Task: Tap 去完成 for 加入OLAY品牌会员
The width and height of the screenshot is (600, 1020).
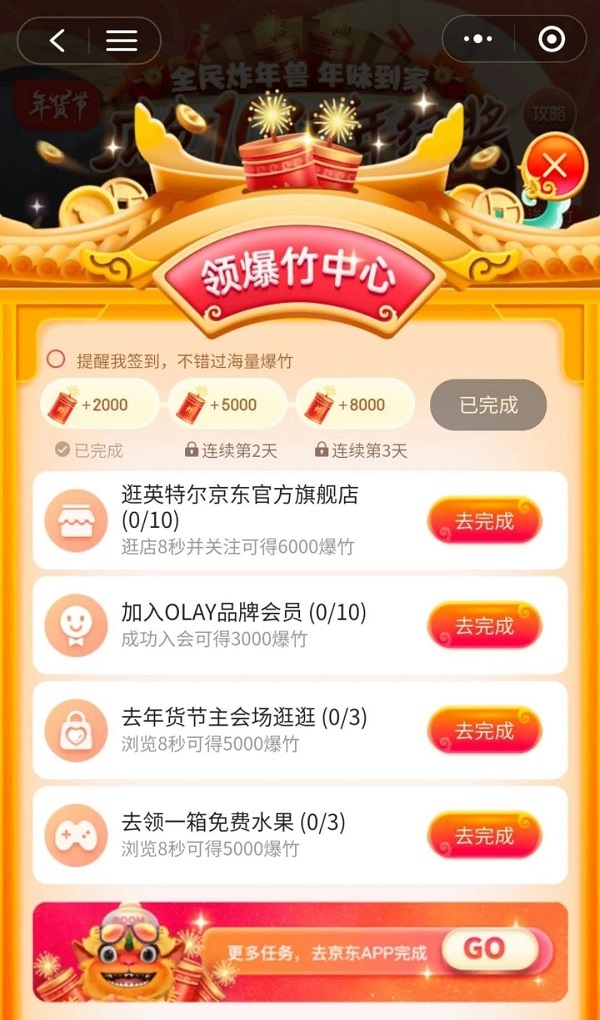Action: point(484,626)
